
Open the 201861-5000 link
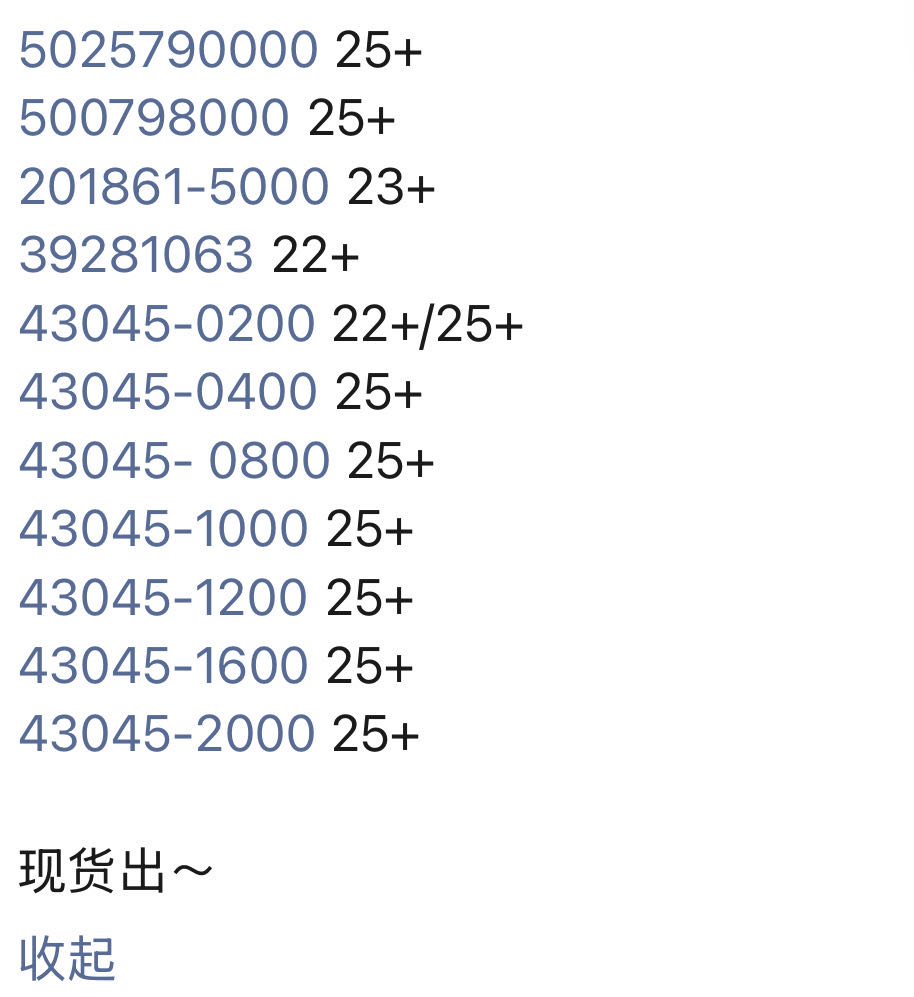[x=173, y=187]
